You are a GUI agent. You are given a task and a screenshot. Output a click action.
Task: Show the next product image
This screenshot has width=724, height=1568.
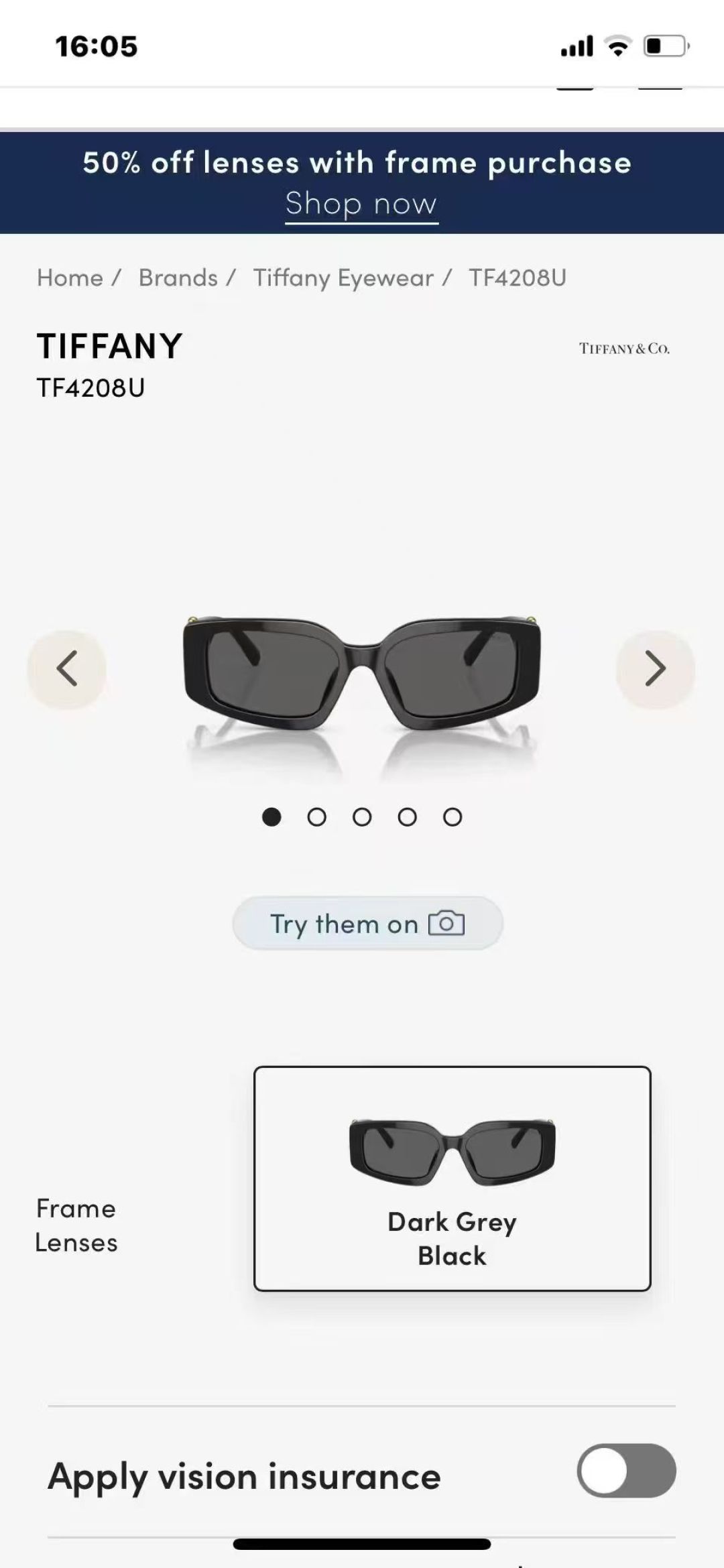655,668
